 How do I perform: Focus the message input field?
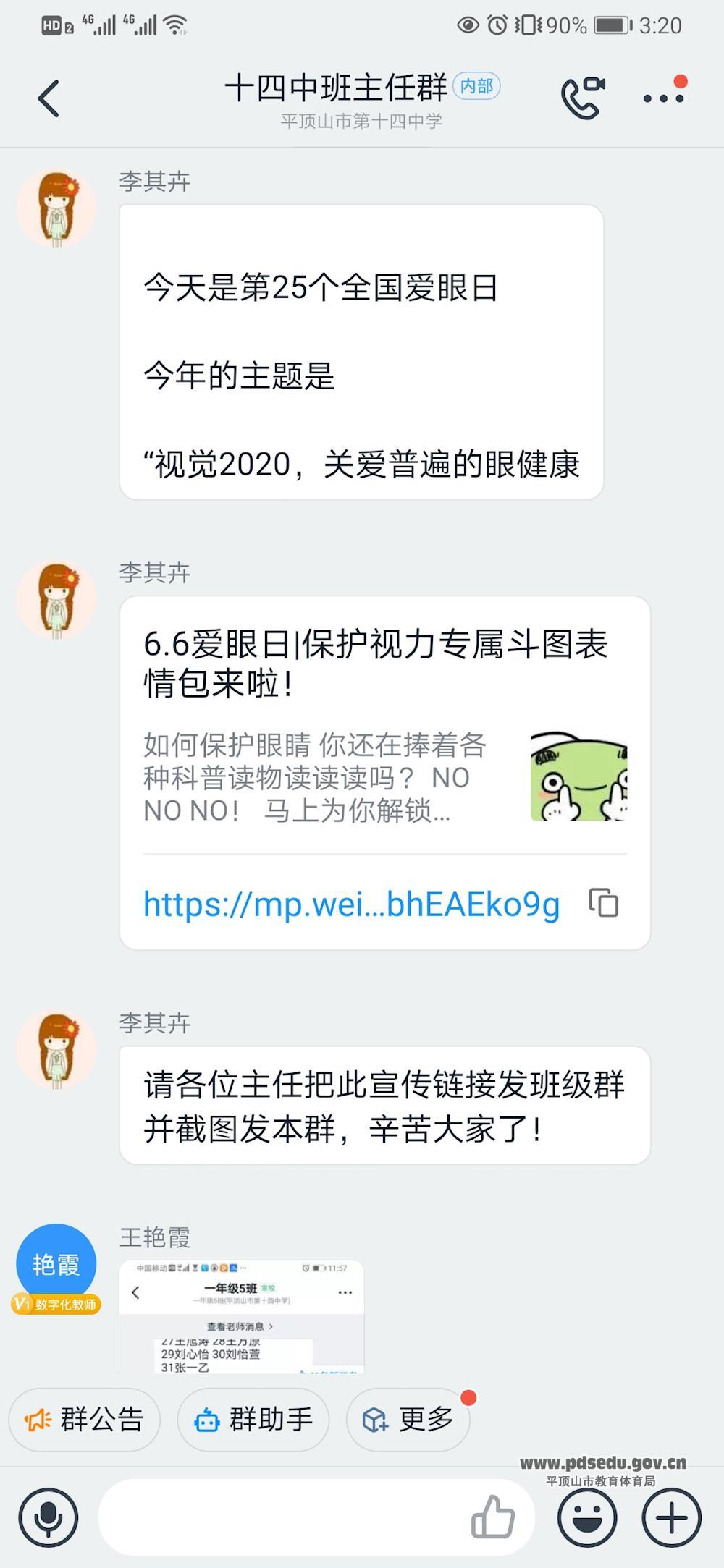pos(282,1517)
